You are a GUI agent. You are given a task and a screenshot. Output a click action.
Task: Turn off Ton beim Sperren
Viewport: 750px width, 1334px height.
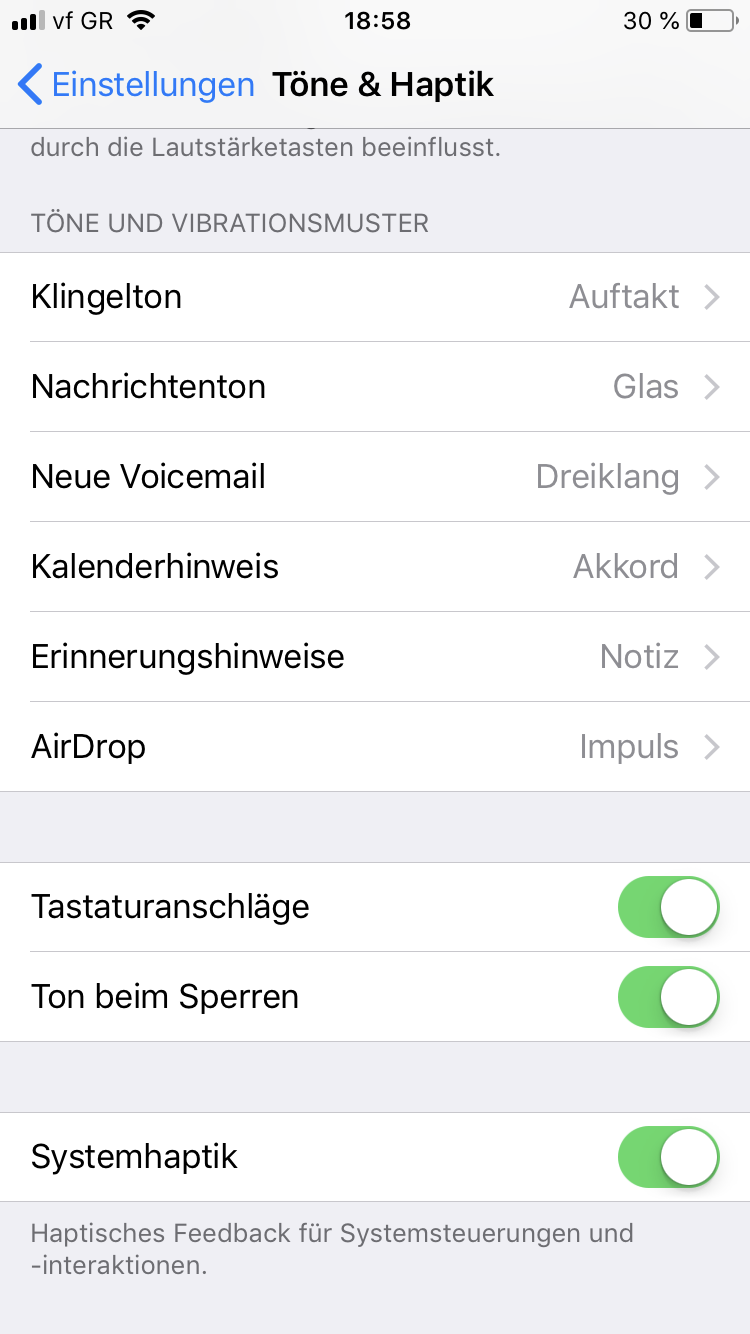(668, 997)
